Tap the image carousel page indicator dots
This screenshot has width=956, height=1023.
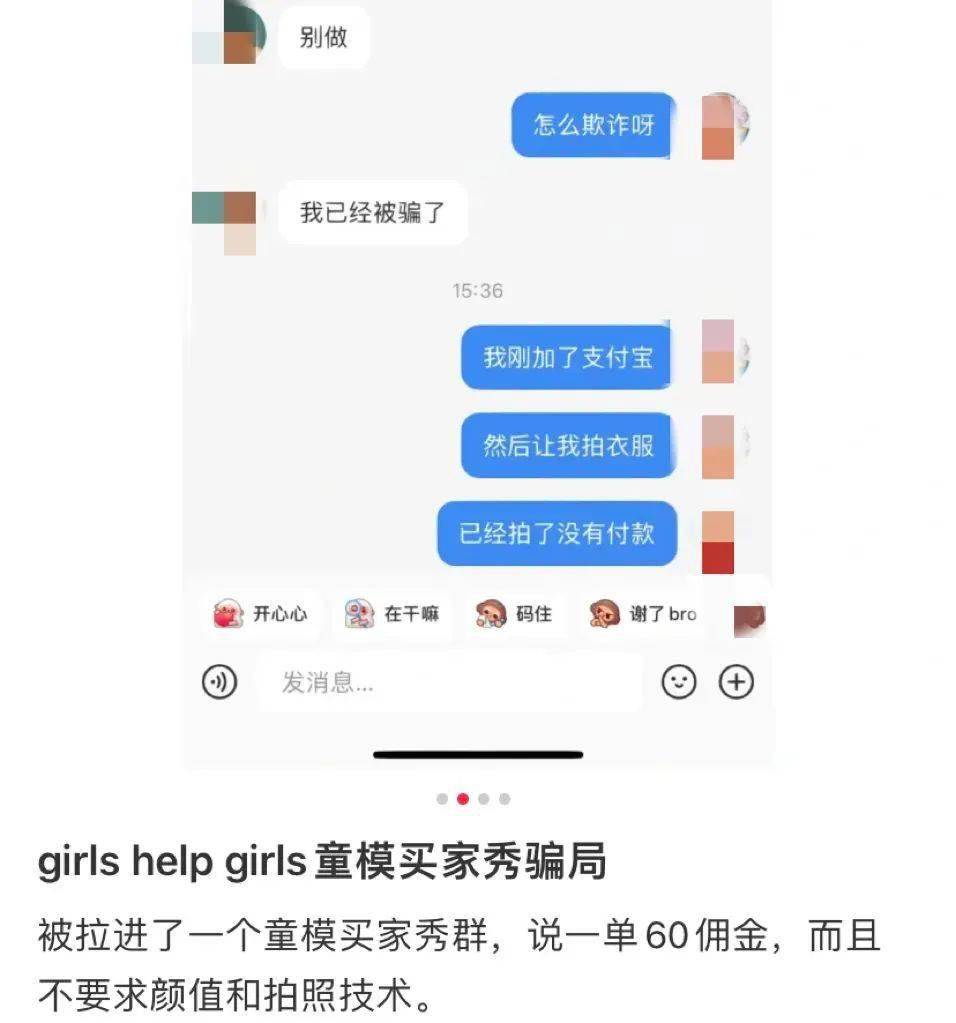474,799
